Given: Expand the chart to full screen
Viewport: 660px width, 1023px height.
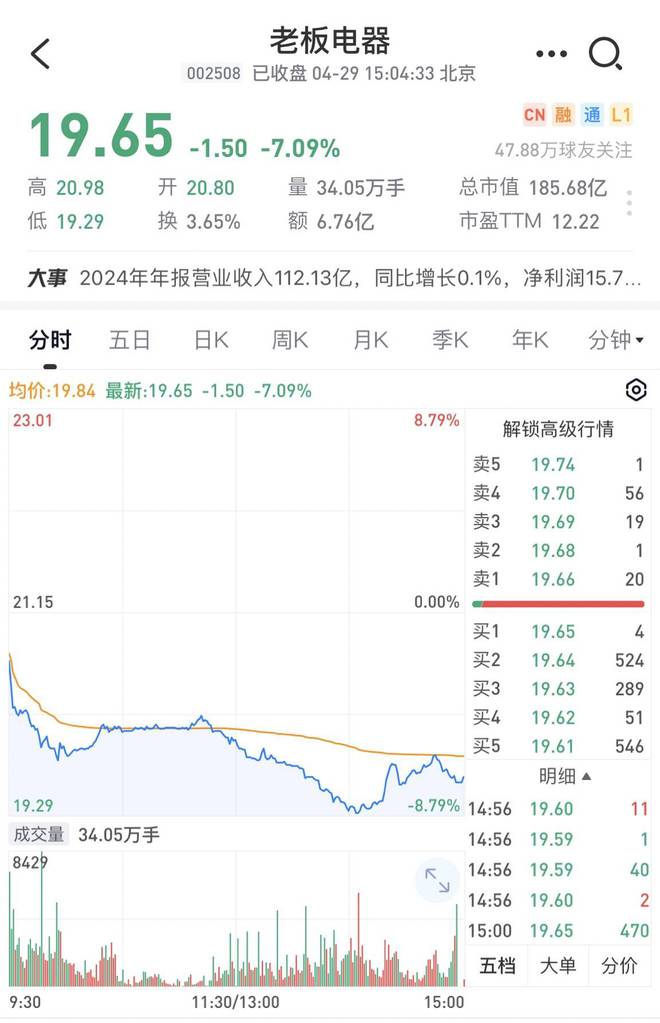Looking at the screenshot, I should pyautogui.click(x=437, y=880).
